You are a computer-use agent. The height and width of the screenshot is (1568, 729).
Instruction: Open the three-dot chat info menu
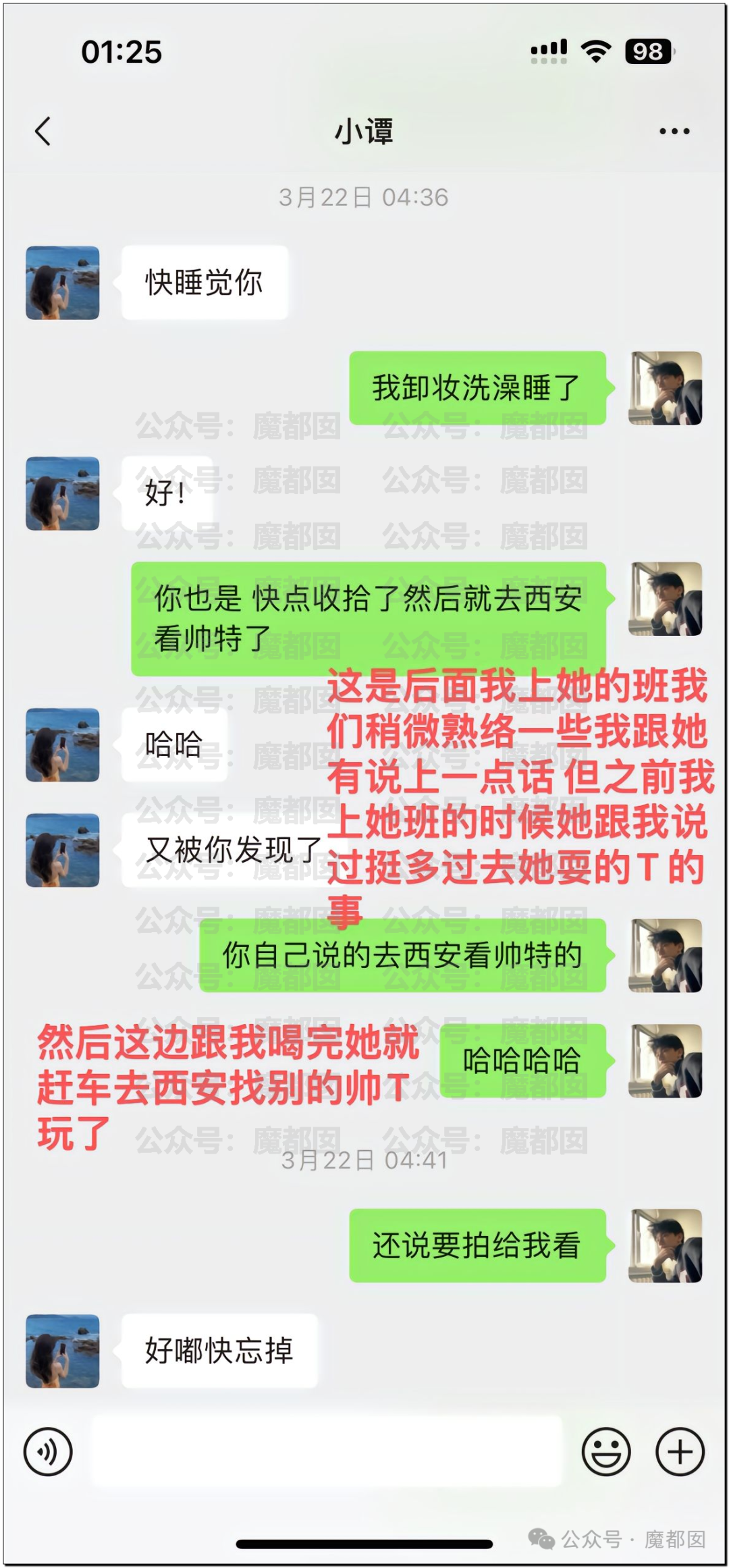coord(674,131)
